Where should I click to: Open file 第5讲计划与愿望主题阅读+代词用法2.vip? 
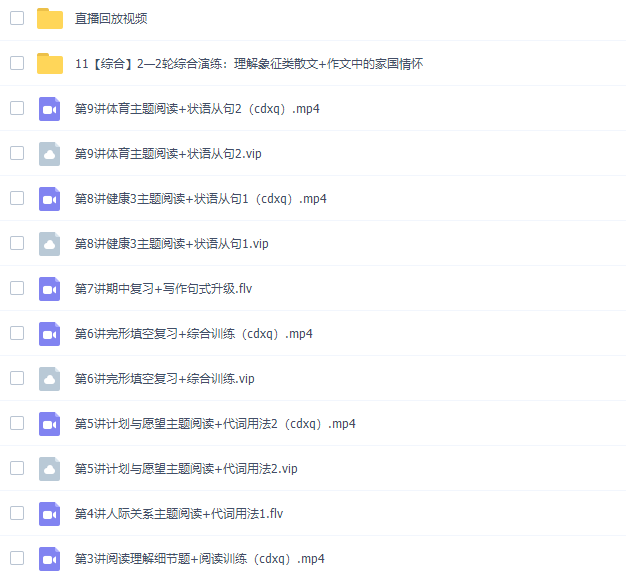click(186, 468)
